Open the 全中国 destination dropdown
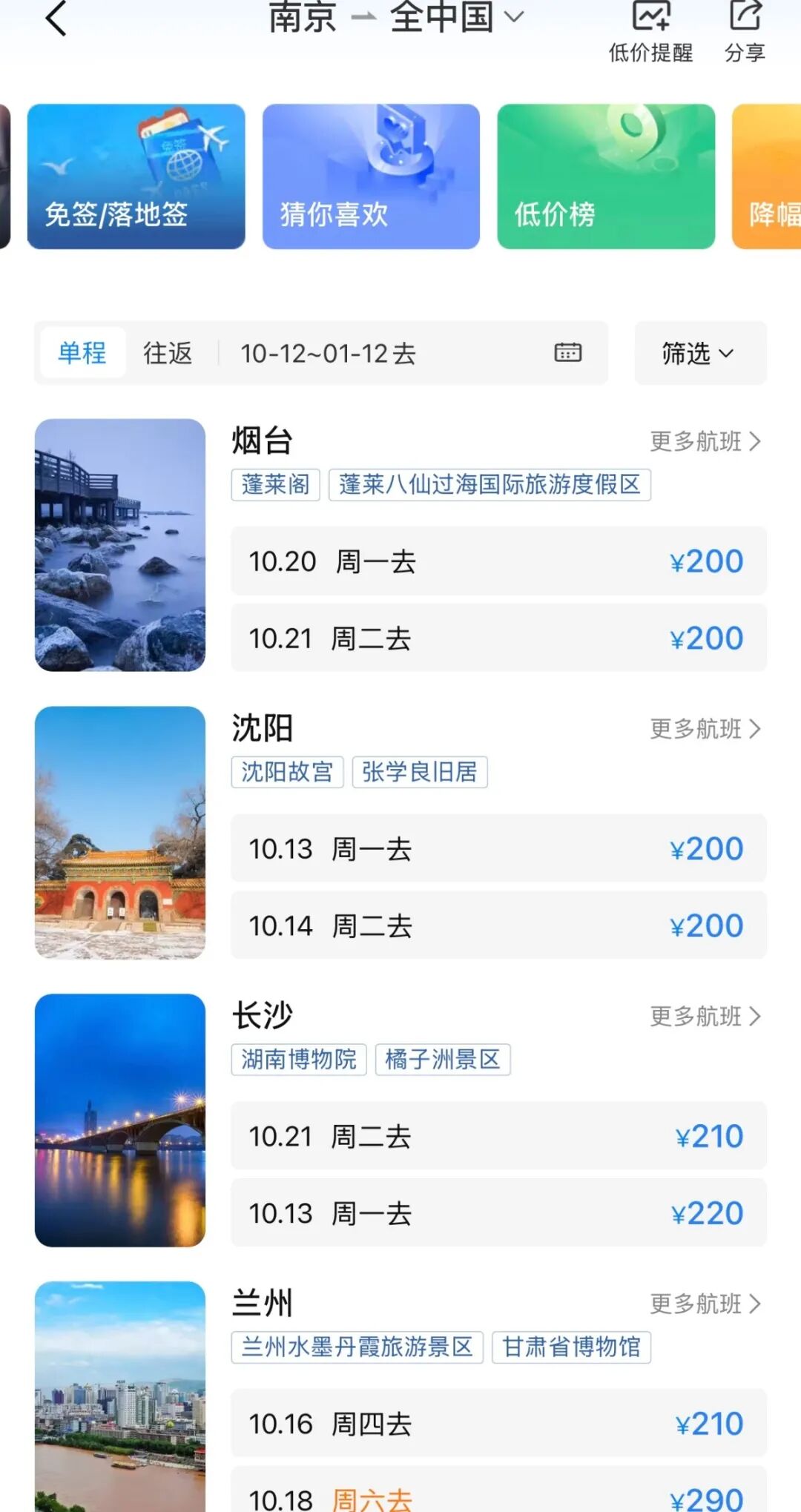Screen dimensions: 801x1512 (456, 17)
